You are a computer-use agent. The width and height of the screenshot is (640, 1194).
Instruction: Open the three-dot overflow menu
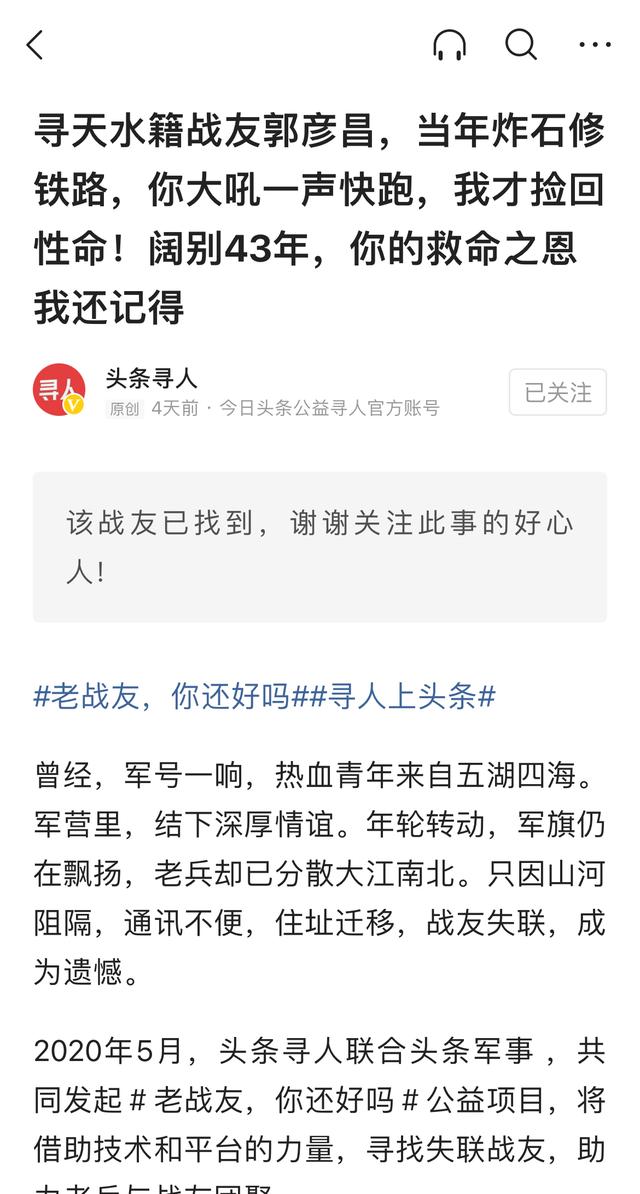click(594, 45)
